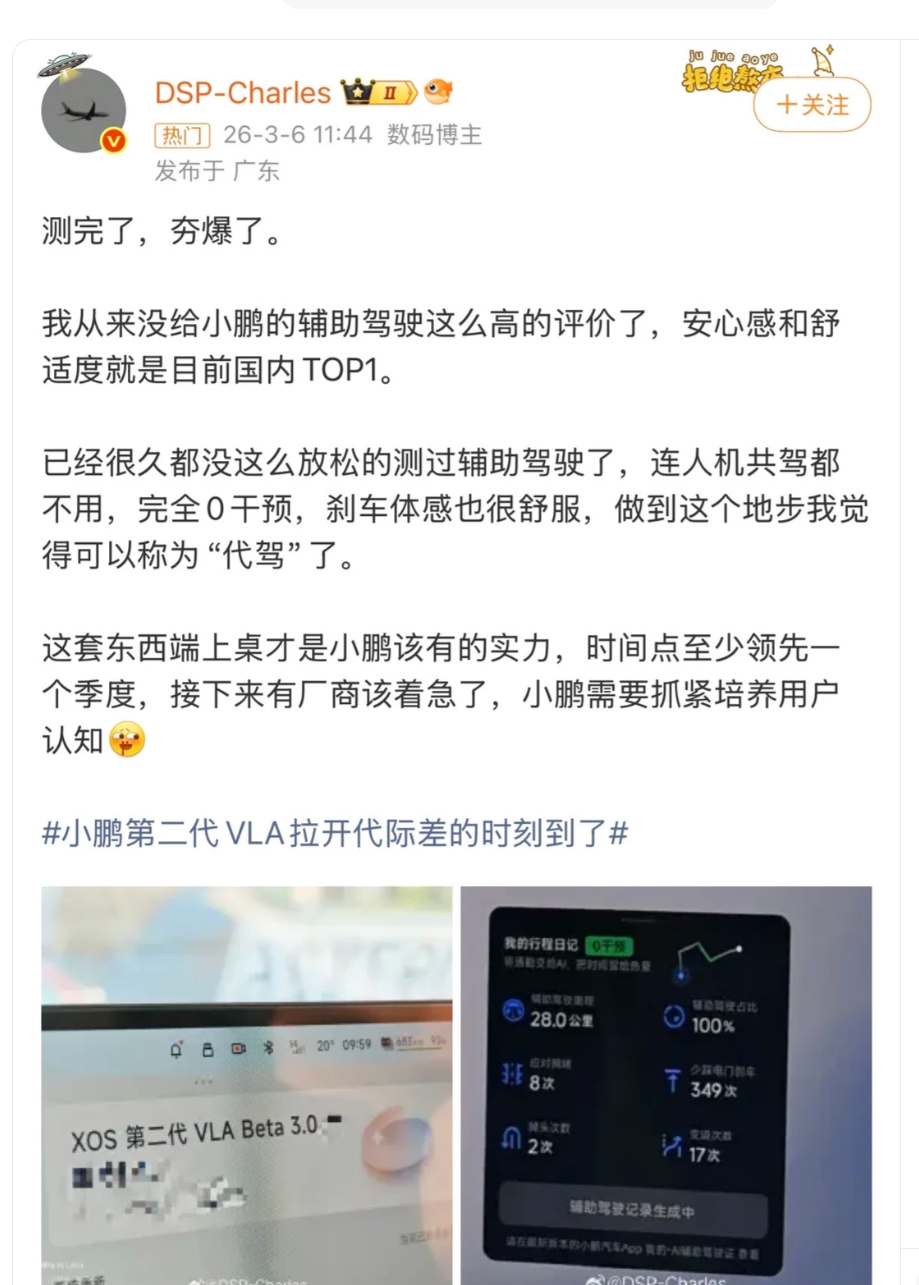The width and height of the screenshot is (919, 1285).
Task: Open the DSP-Charles username link
Action: (243, 93)
